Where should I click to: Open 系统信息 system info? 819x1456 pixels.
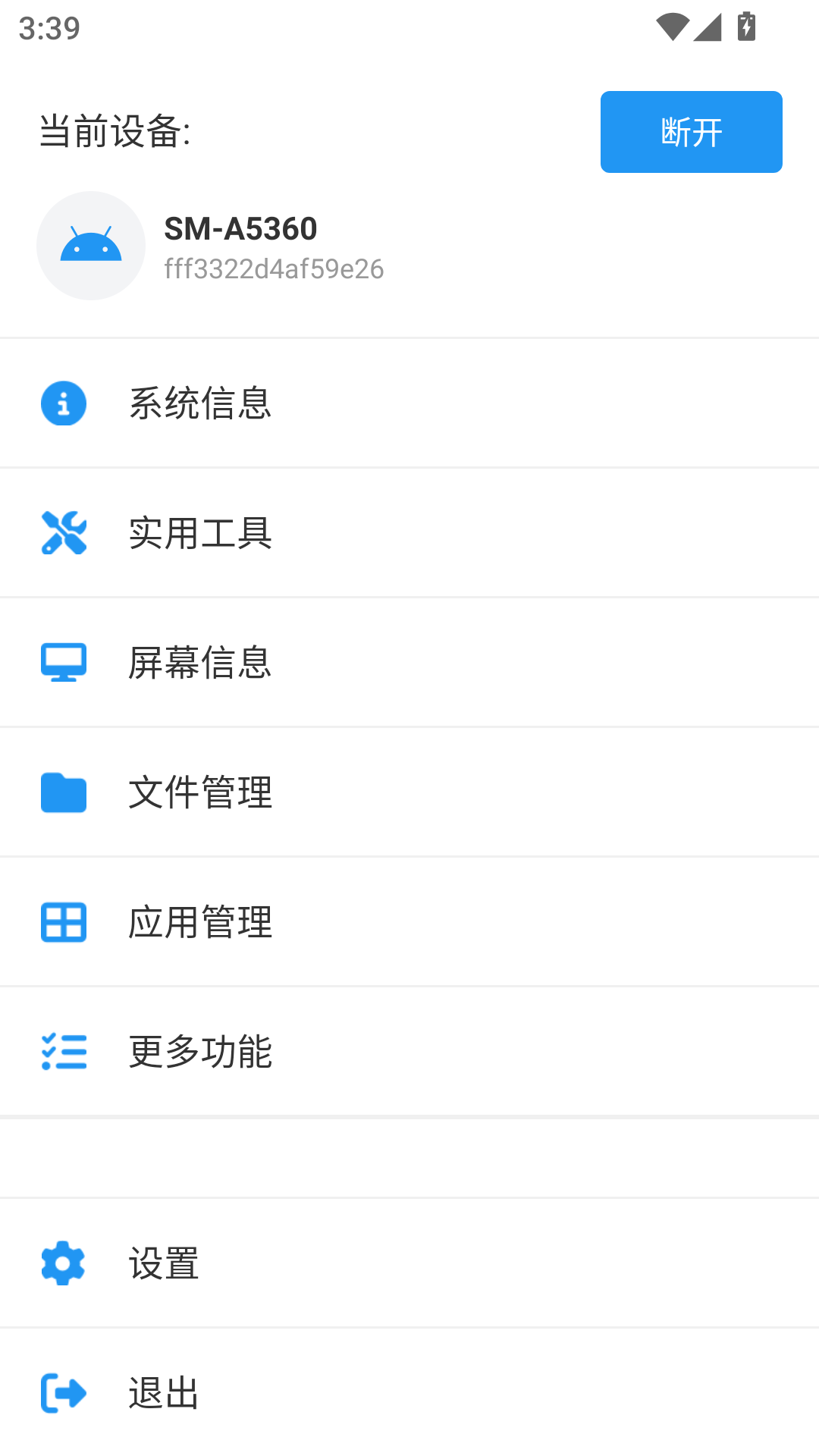pyautogui.click(x=409, y=403)
